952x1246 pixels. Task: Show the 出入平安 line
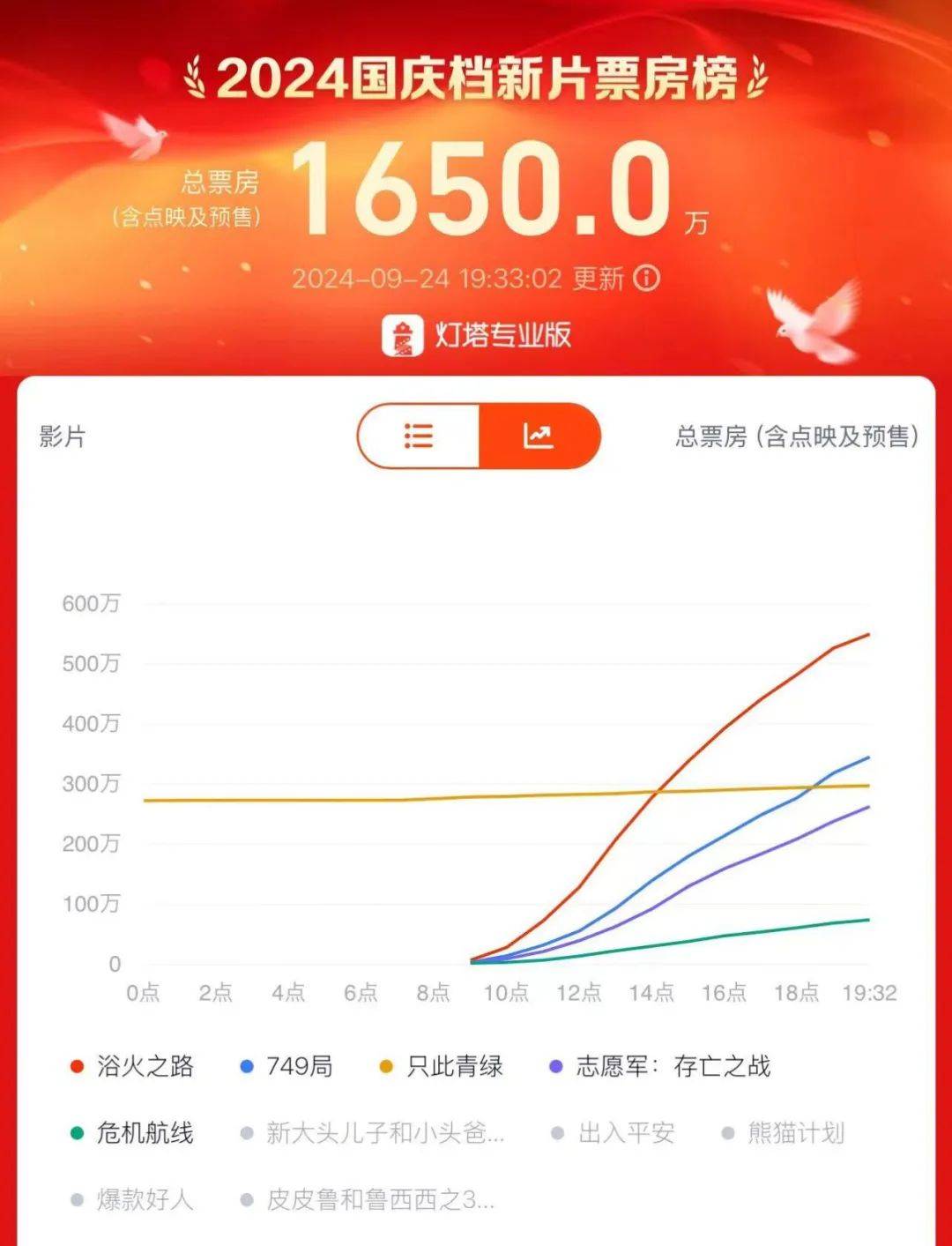tap(614, 1133)
